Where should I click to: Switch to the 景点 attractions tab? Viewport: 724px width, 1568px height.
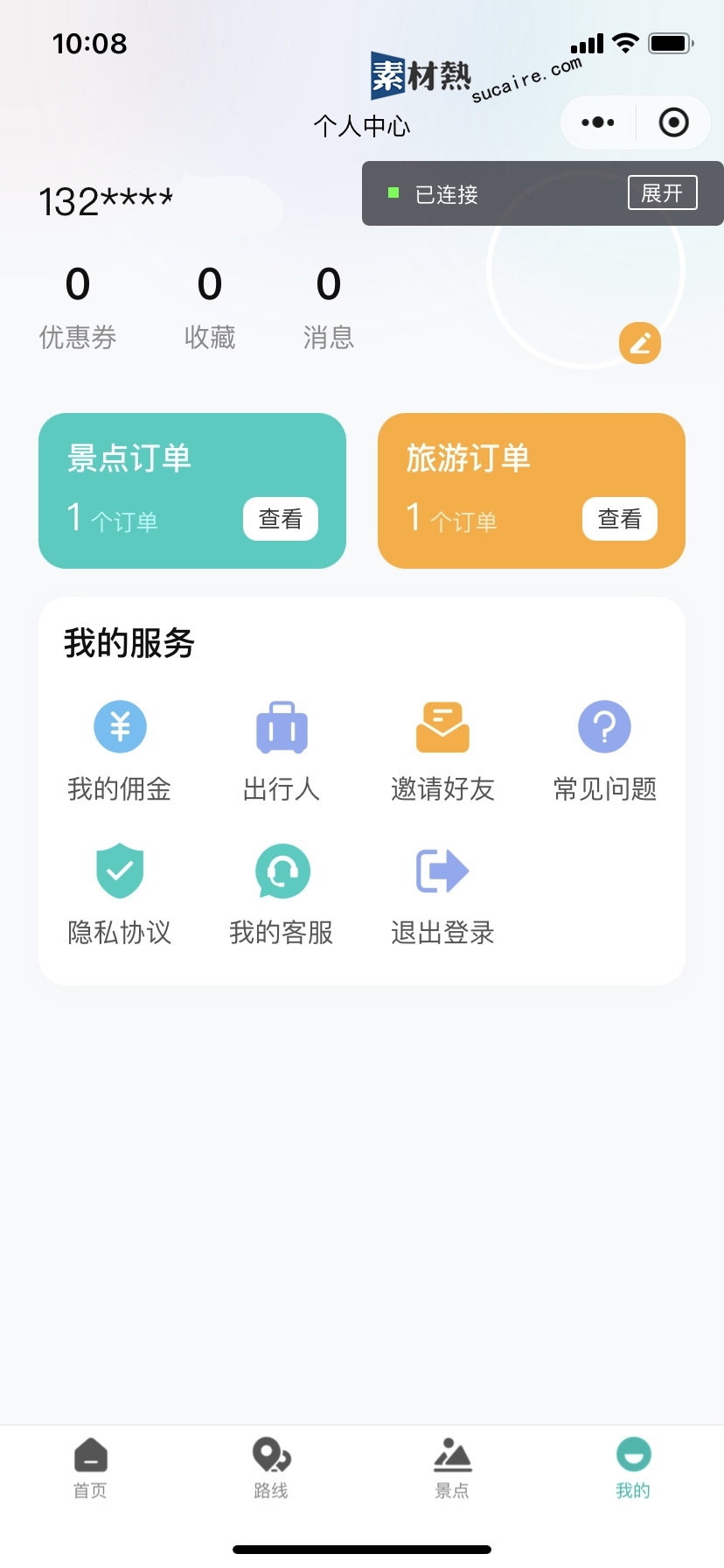(452, 1468)
